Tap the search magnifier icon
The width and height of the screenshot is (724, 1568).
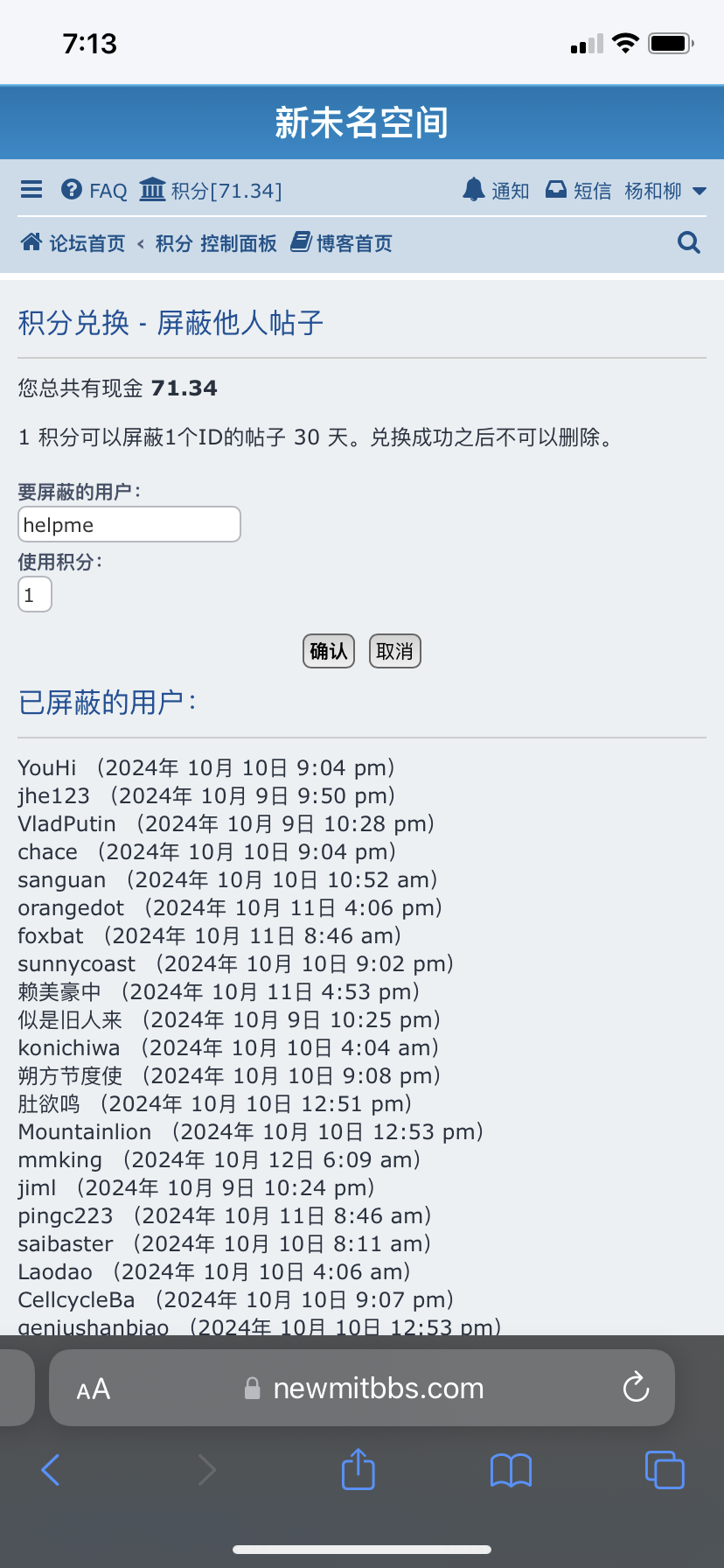[689, 242]
